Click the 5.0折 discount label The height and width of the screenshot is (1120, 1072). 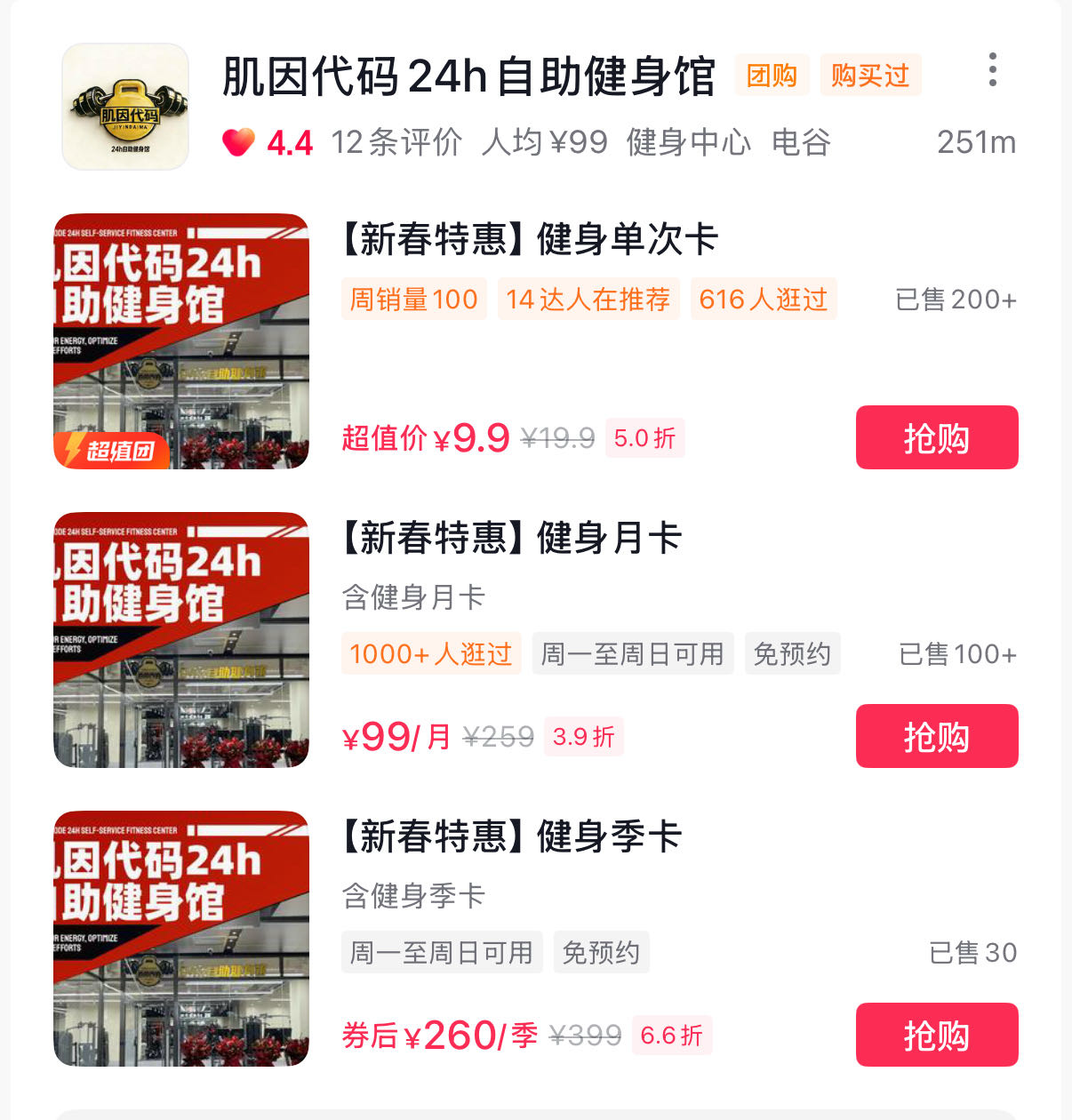[644, 437]
